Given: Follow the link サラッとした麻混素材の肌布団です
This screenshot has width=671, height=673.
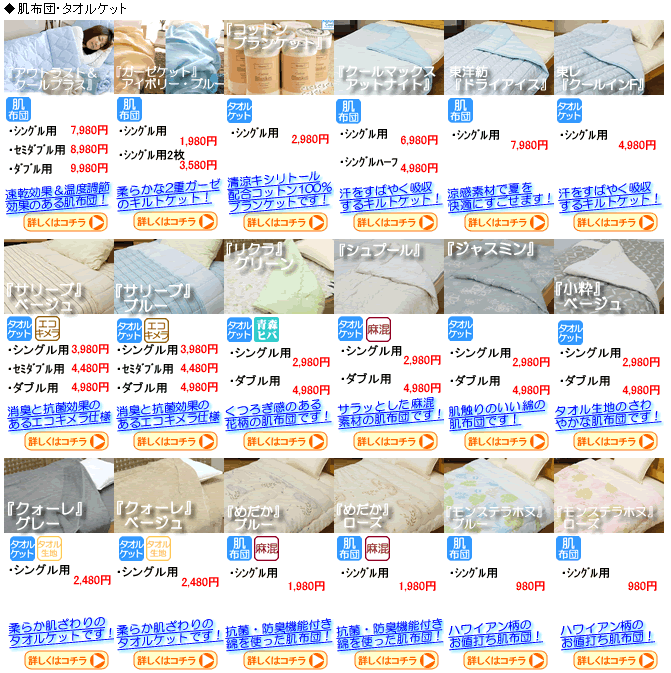Looking at the screenshot, I should pyautogui.click(x=390, y=413).
